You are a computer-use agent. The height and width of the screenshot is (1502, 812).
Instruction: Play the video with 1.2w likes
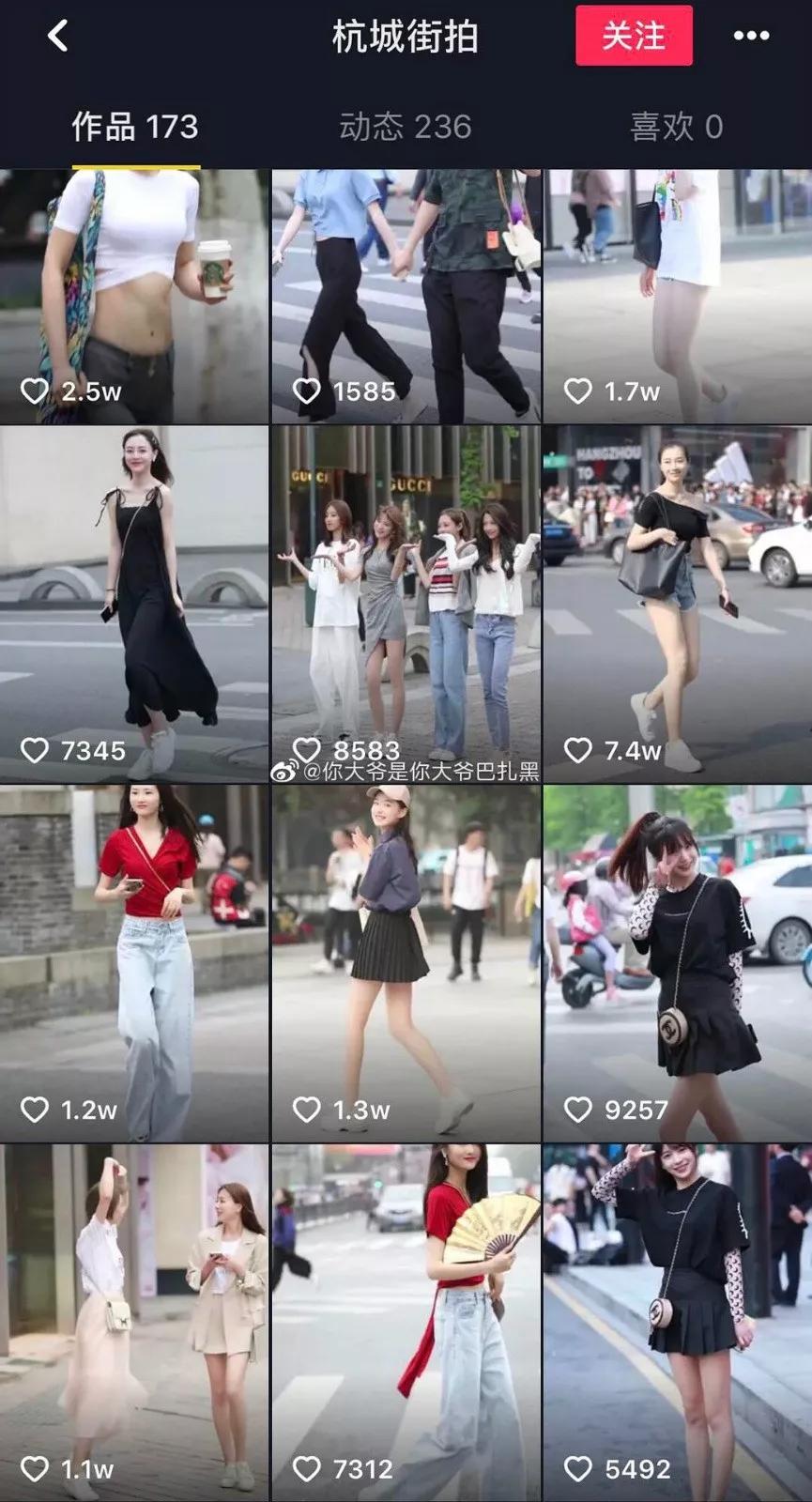pos(134,963)
